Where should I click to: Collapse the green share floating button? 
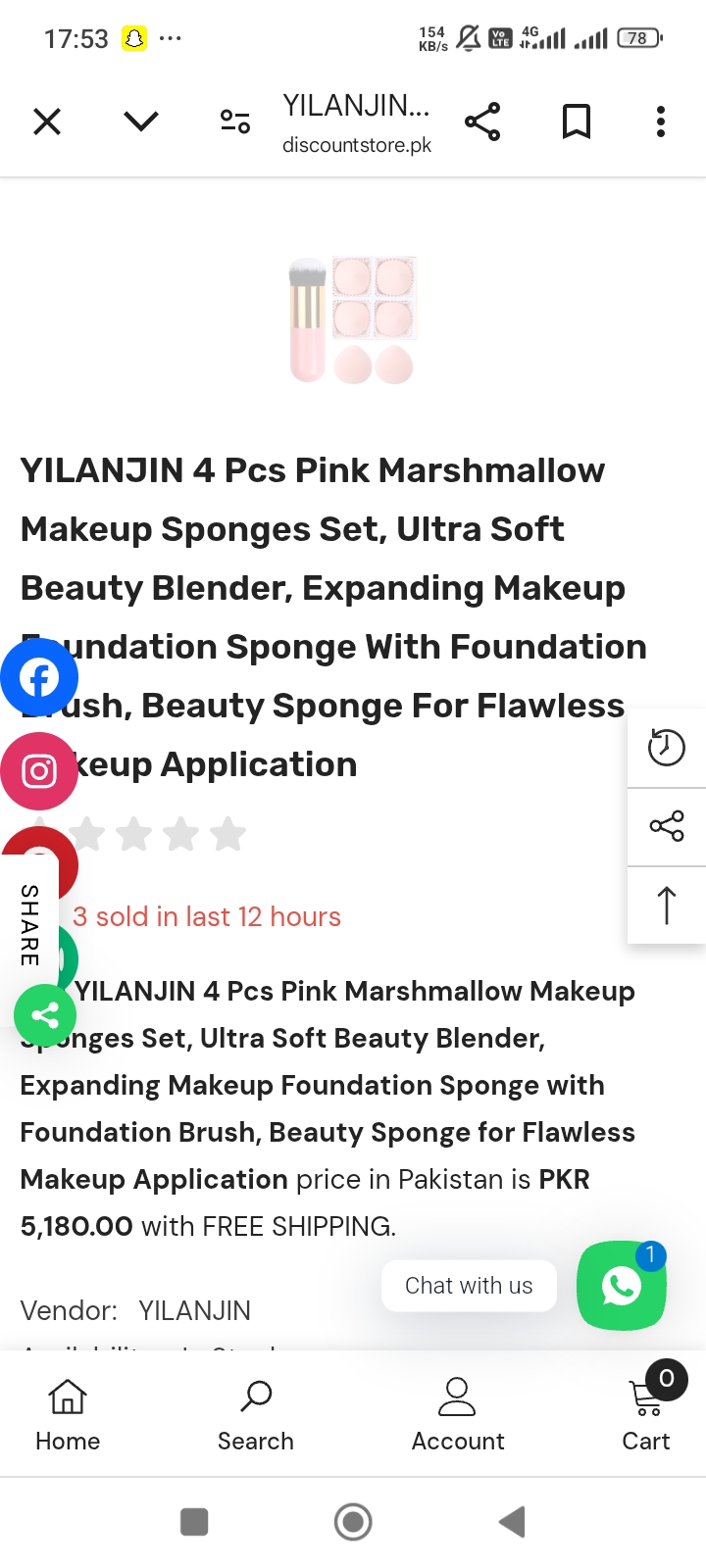[x=45, y=1015]
